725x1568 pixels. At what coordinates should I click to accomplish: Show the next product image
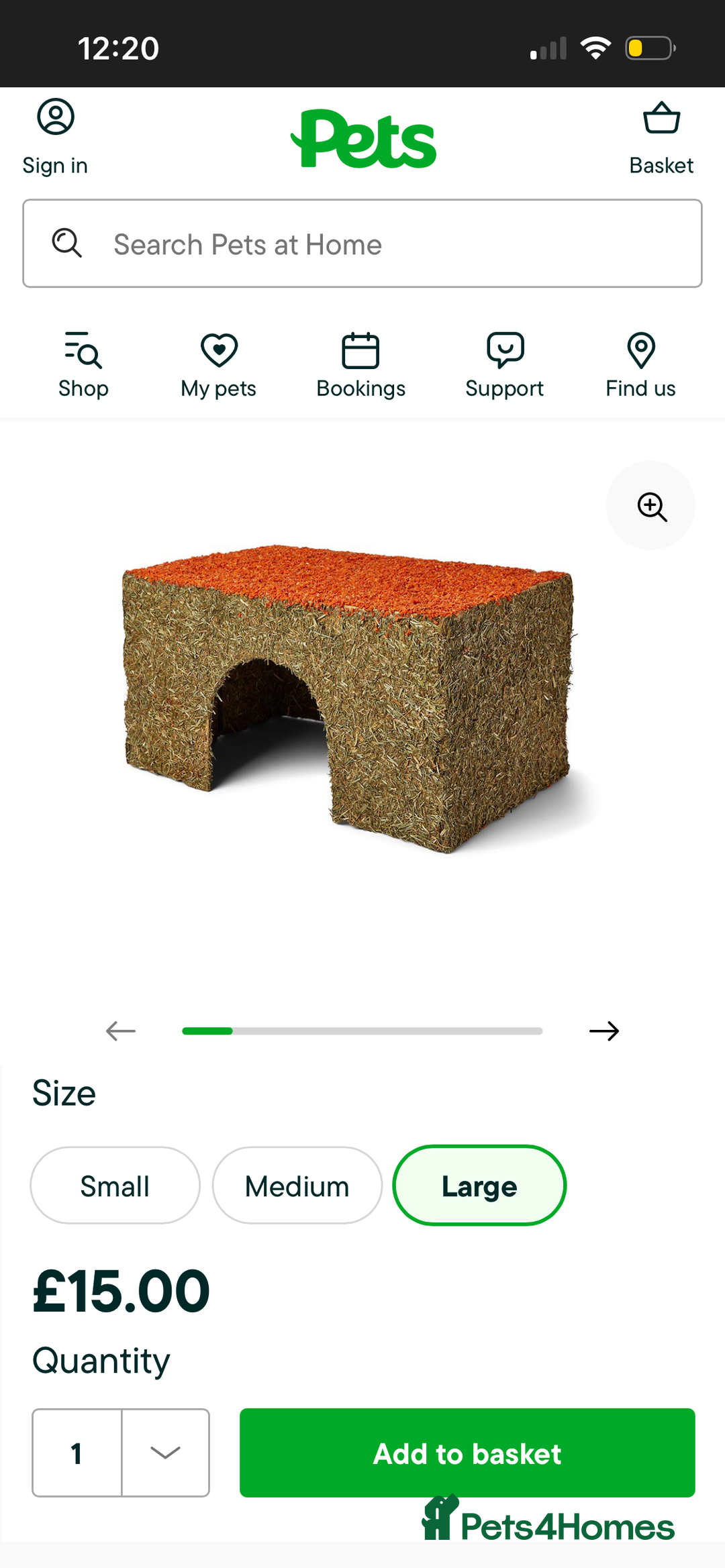point(603,1031)
